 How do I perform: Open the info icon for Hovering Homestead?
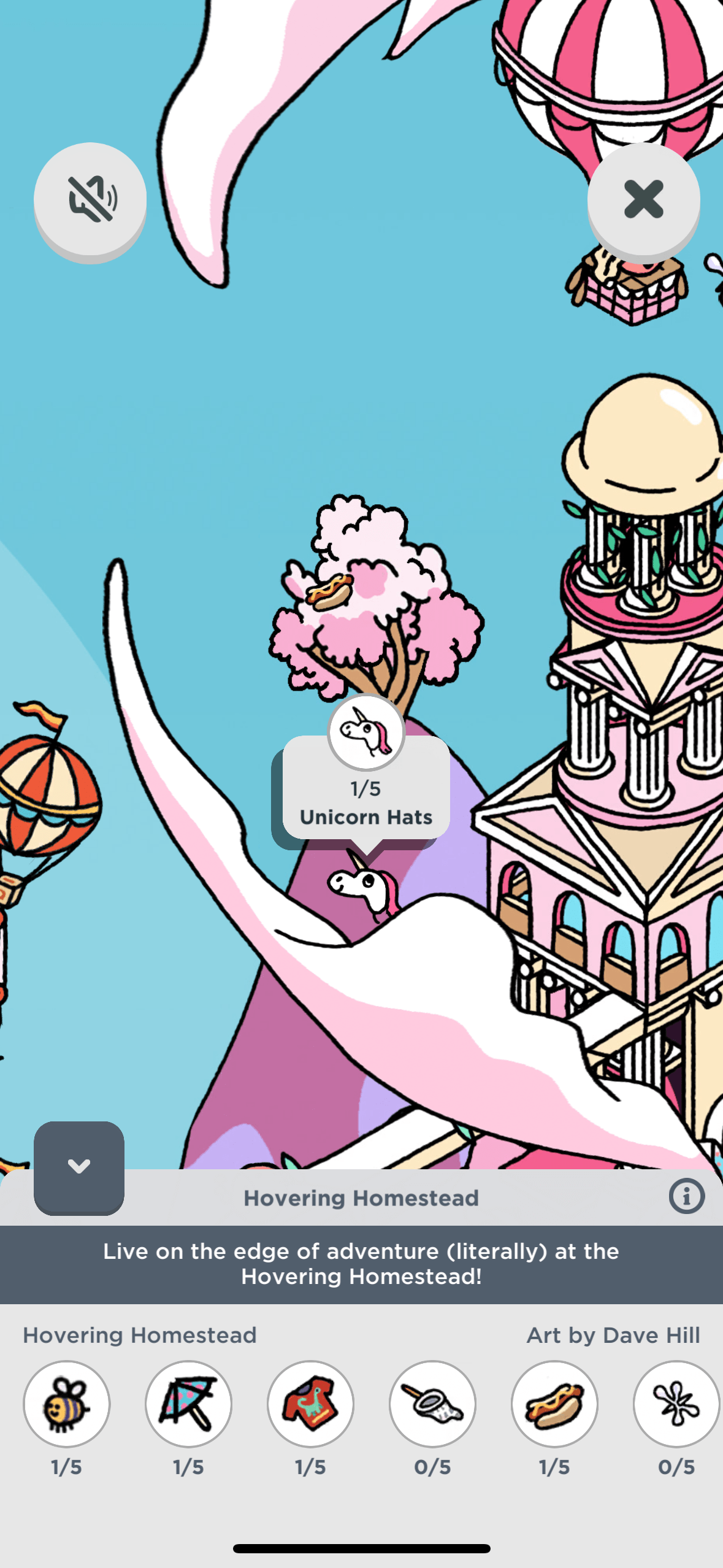(x=686, y=1196)
